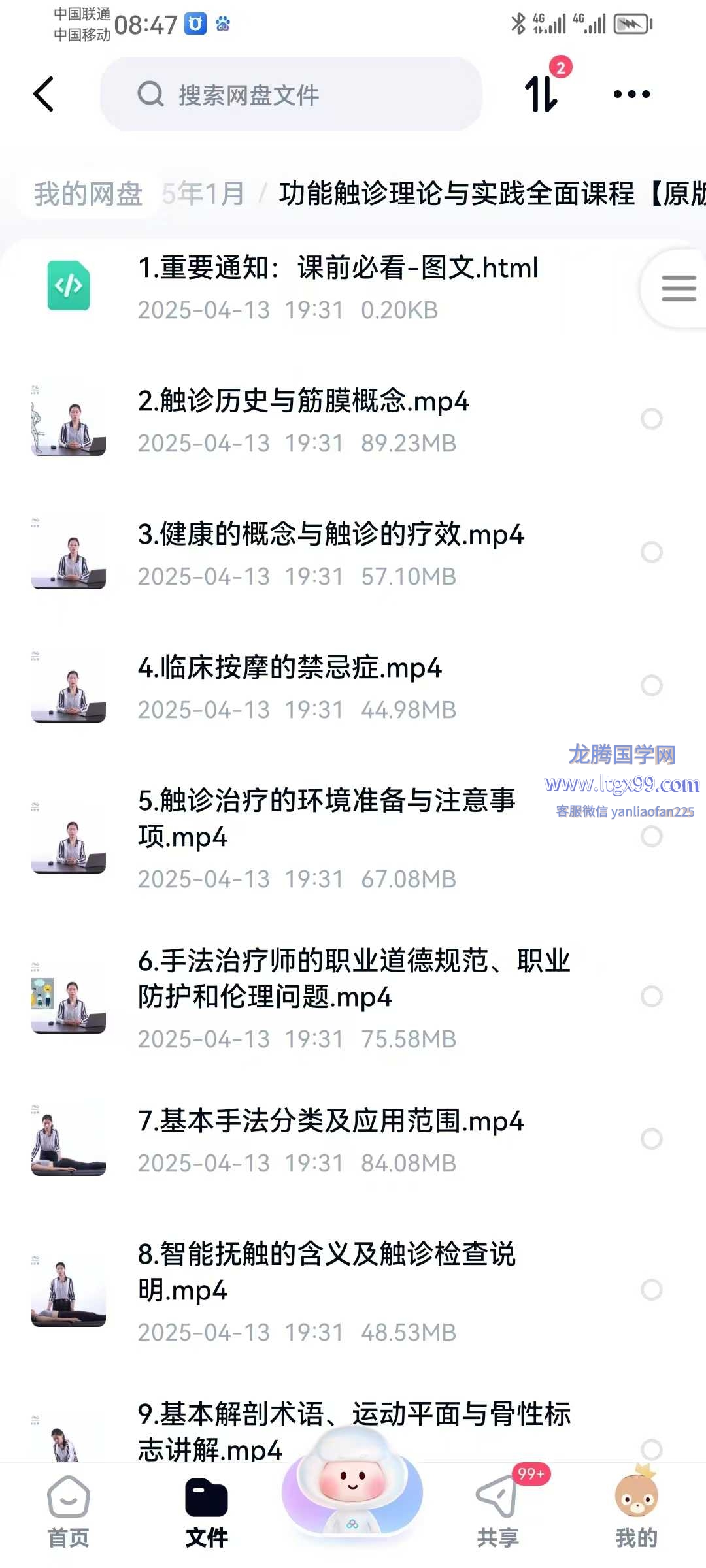The image size is (706, 1568).
Task: Go back using the top-left arrow
Action: click(x=44, y=95)
